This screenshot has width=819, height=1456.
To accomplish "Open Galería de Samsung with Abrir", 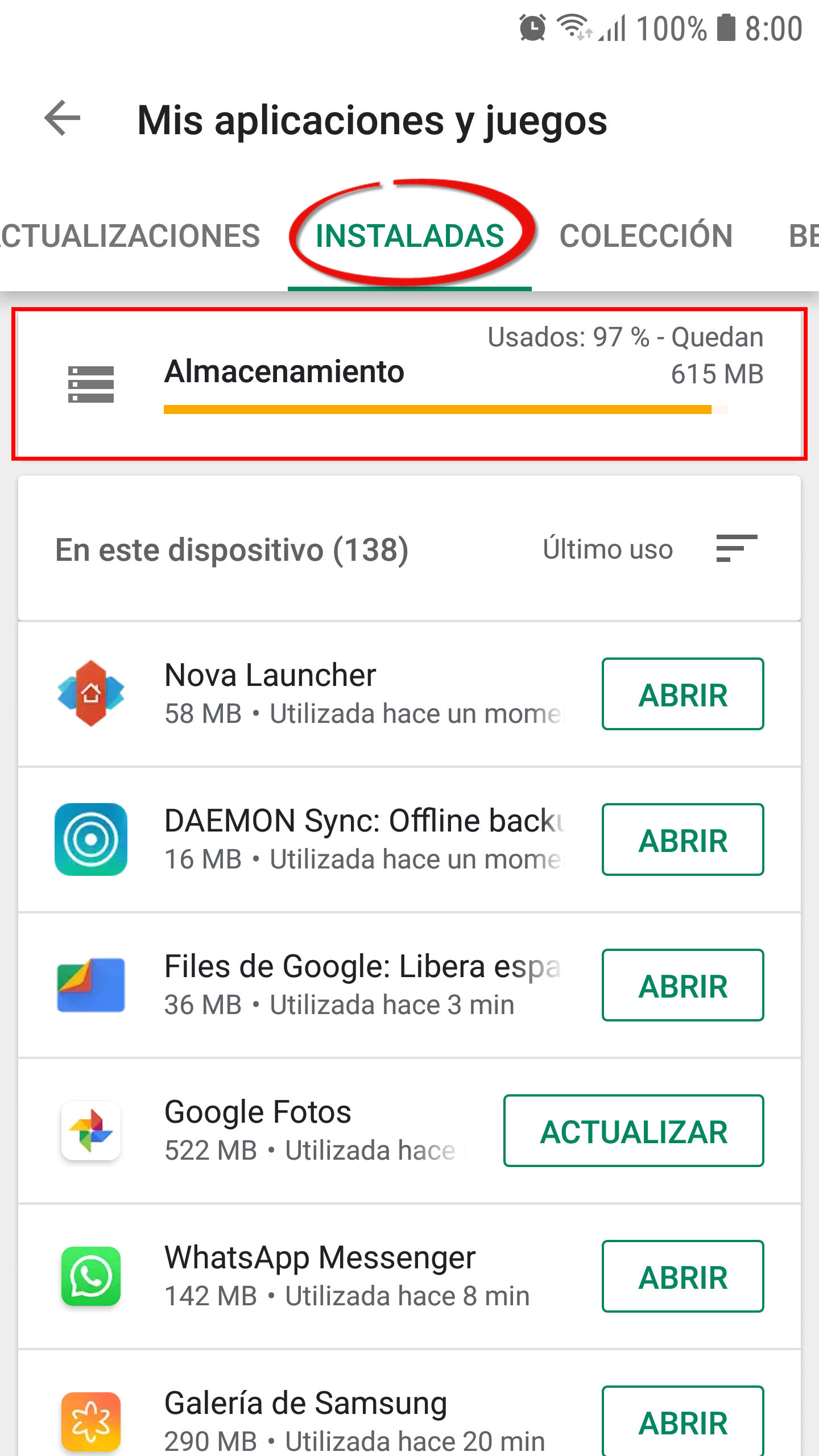I will (682, 1422).
